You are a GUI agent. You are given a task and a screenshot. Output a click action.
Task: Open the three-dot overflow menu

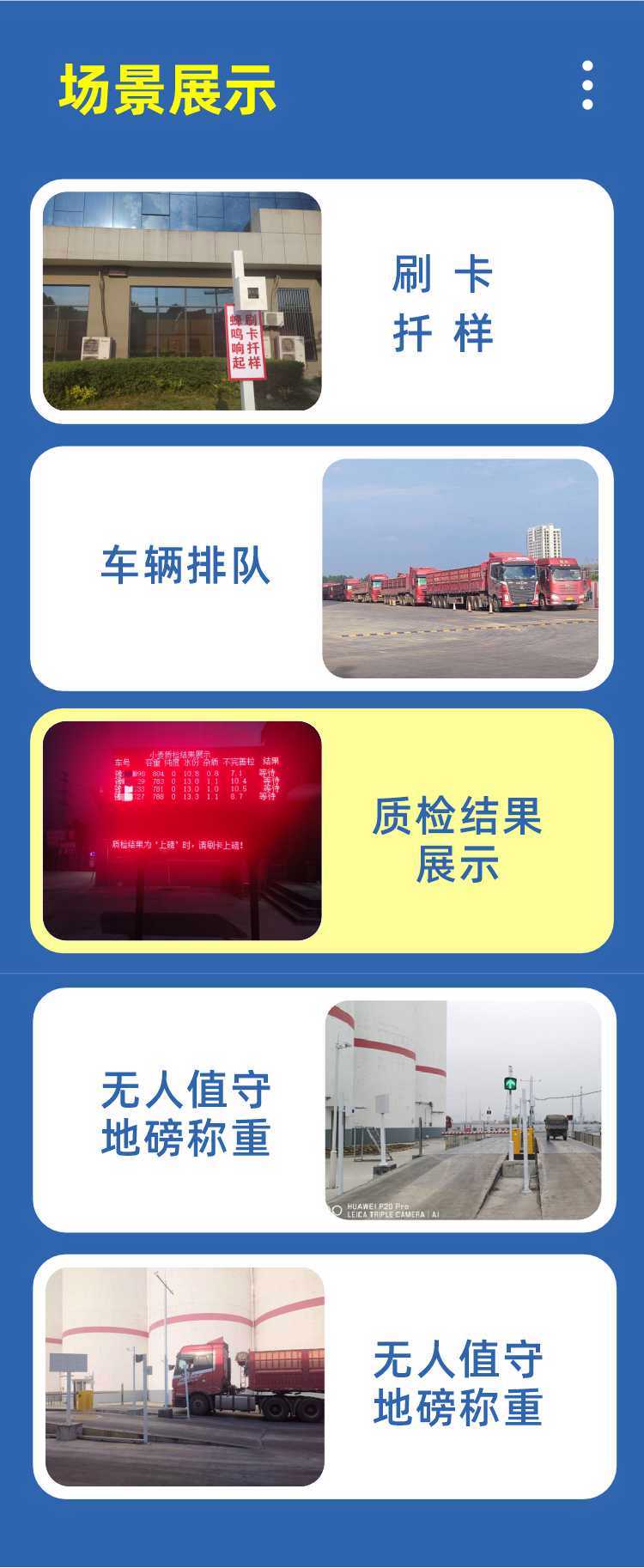pyautogui.click(x=587, y=85)
